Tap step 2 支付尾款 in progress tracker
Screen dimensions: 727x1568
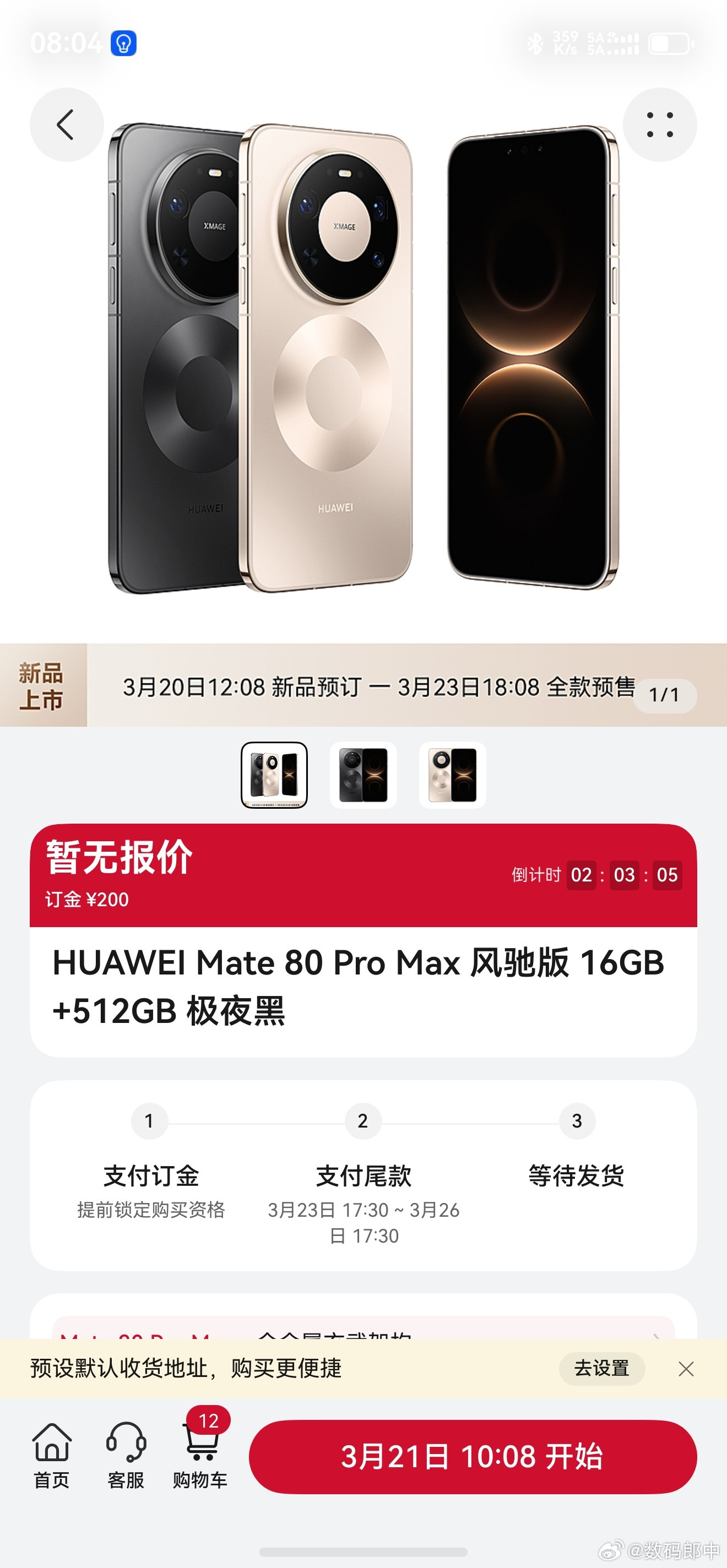[x=362, y=1176]
